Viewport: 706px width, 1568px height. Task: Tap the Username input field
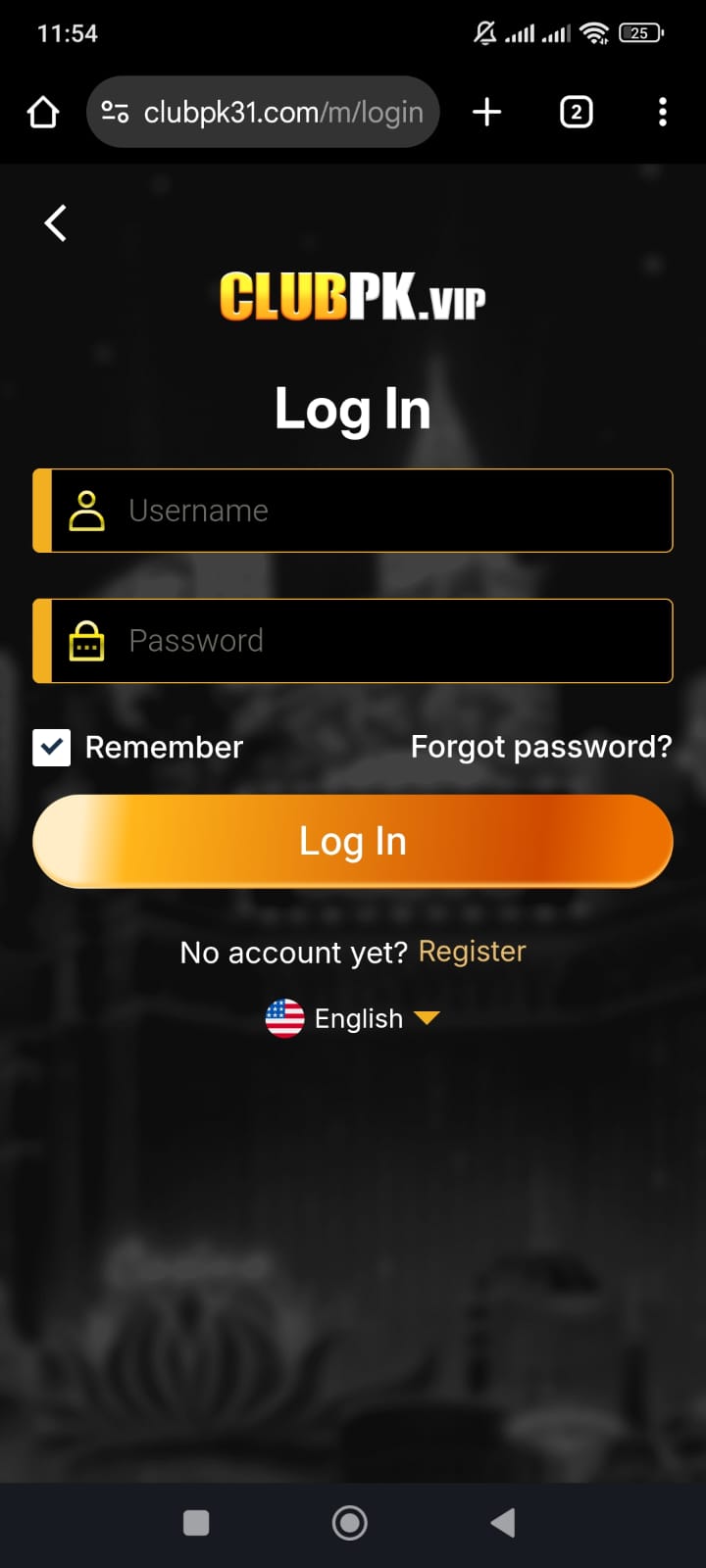point(353,510)
